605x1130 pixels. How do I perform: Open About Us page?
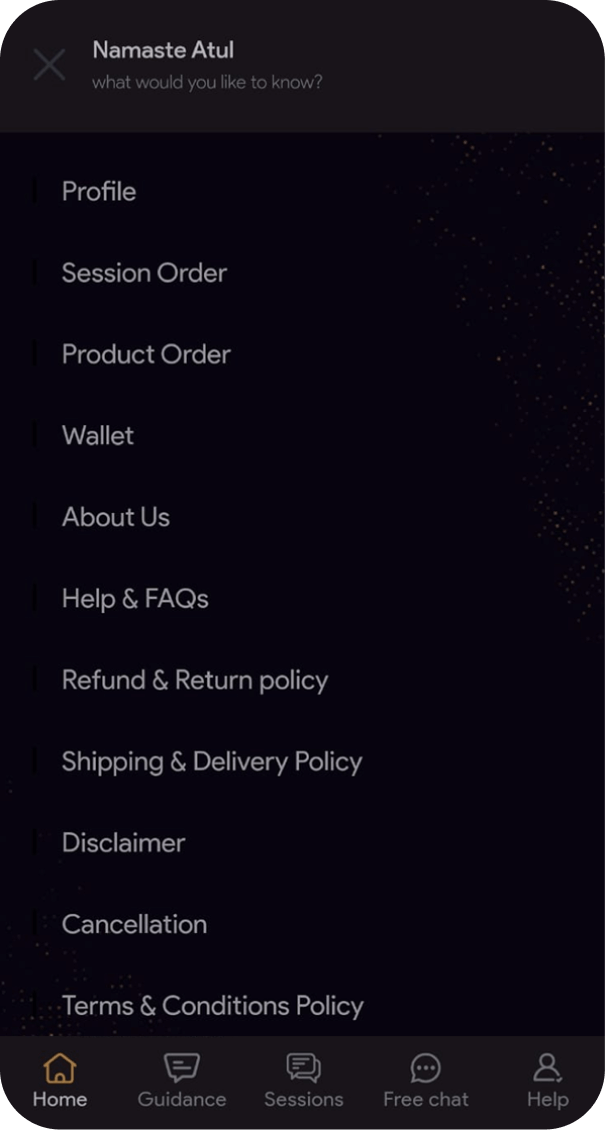pyautogui.click(x=116, y=517)
